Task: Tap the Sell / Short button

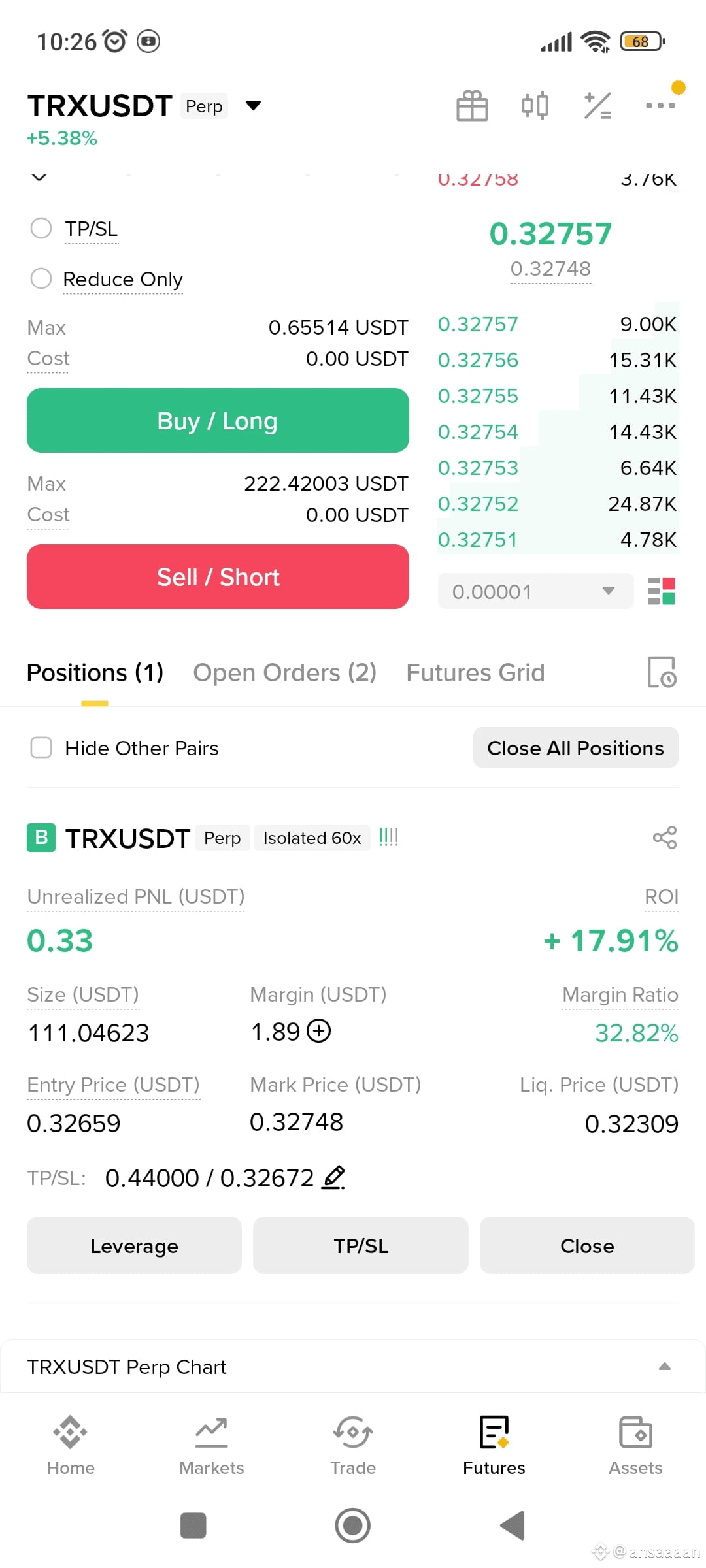Action: point(218,577)
